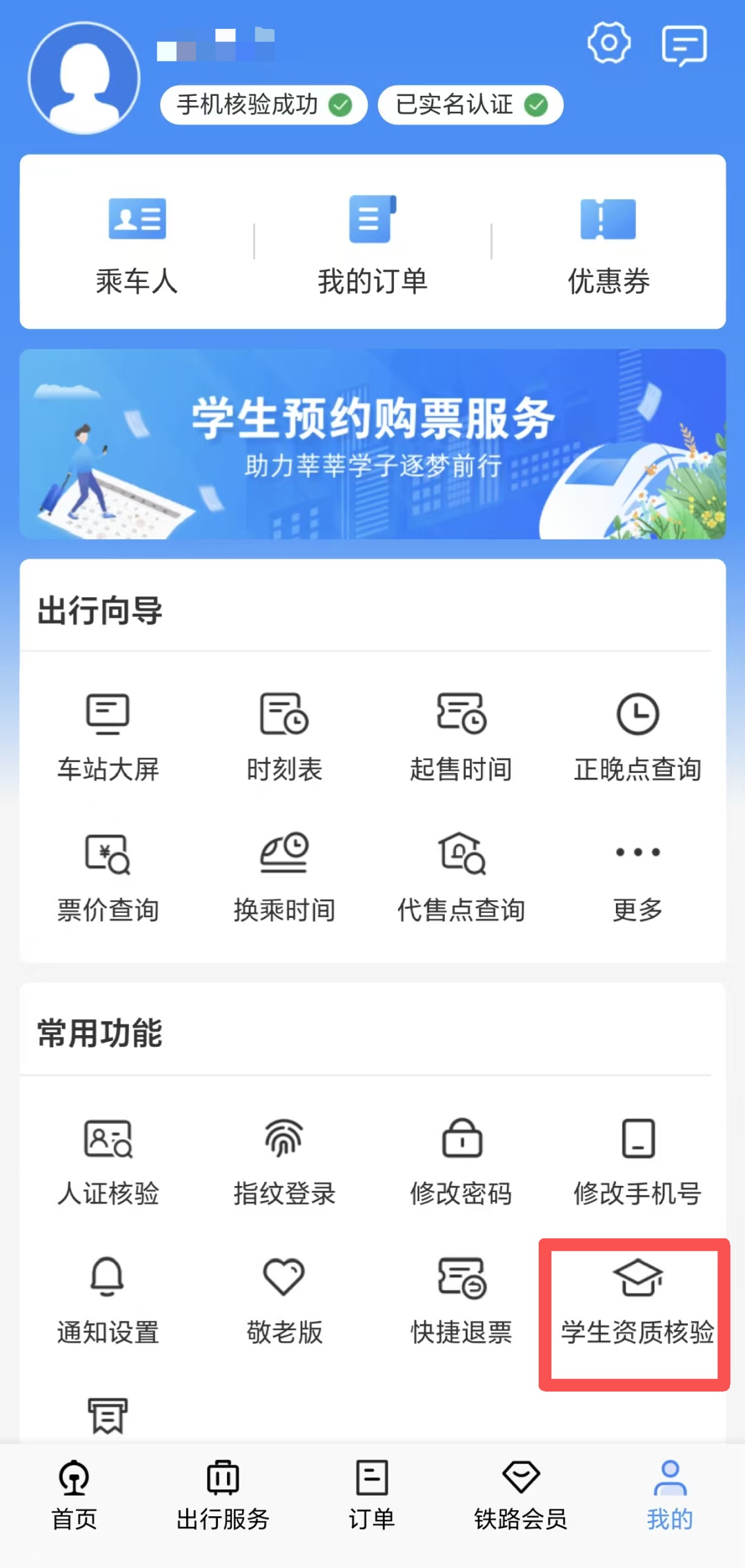Image resolution: width=745 pixels, height=1568 pixels.
Task: Enable 指纹登录 fingerprint login
Action: coord(284,1158)
